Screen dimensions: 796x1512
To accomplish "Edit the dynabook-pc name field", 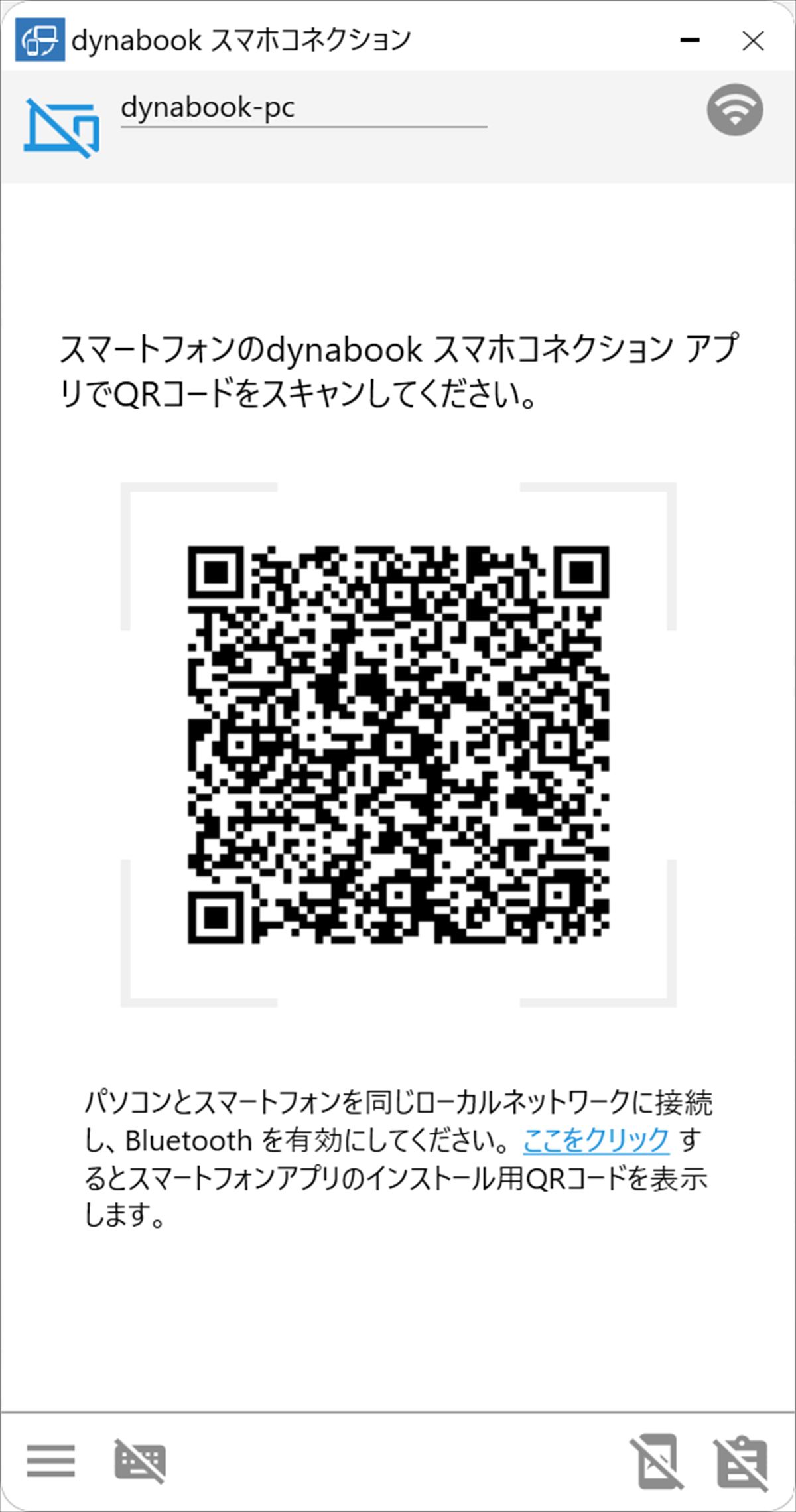I will point(304,109).
